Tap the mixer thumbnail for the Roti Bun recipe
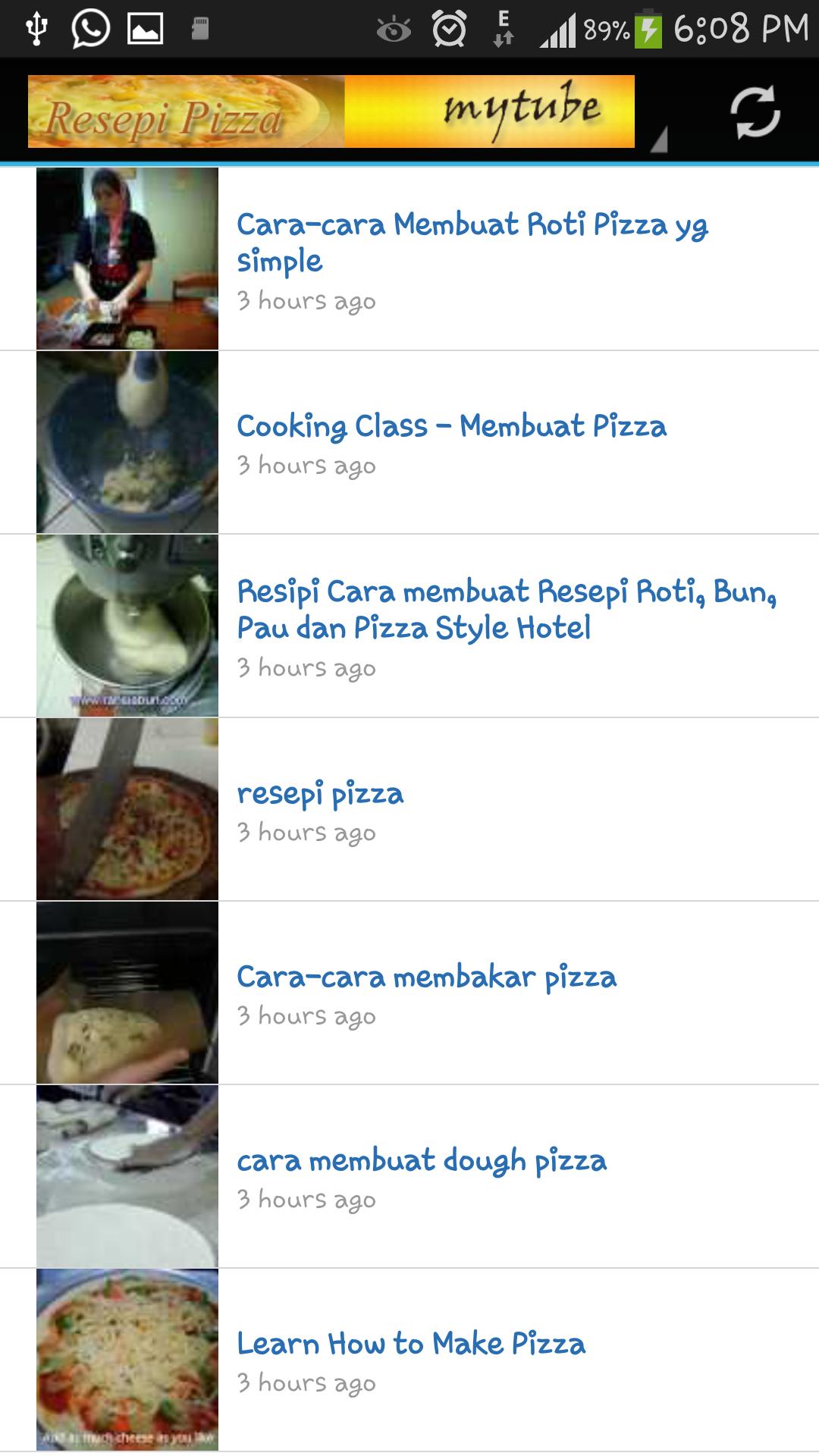 (x=127, y=624)
